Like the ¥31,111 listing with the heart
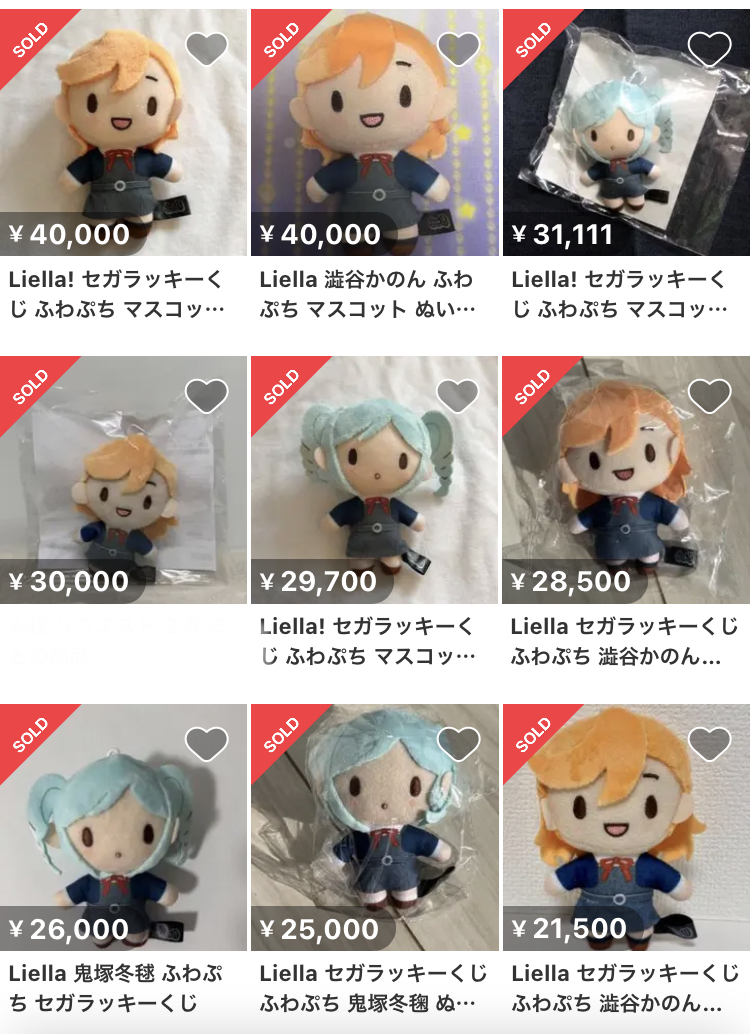This screenshot has width=750, height=1034. [x=709, y=49]
